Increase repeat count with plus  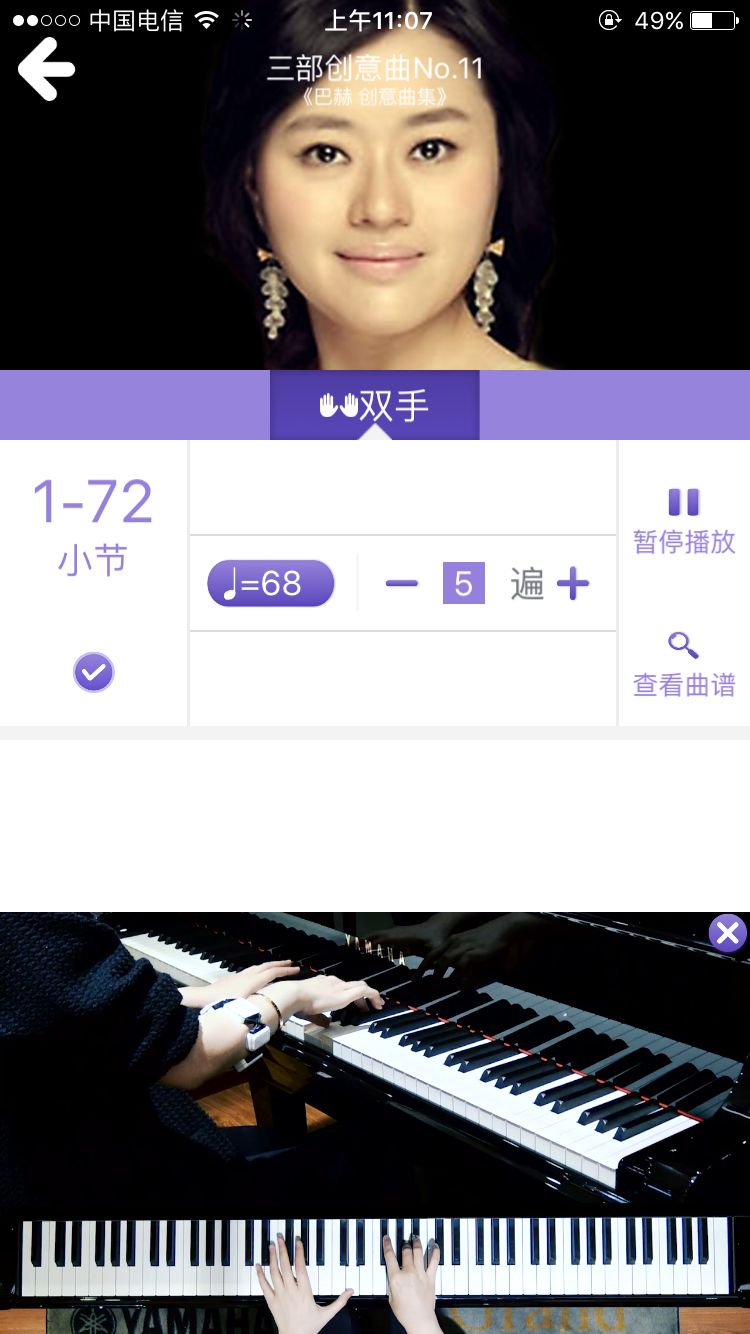pos(573,583)
